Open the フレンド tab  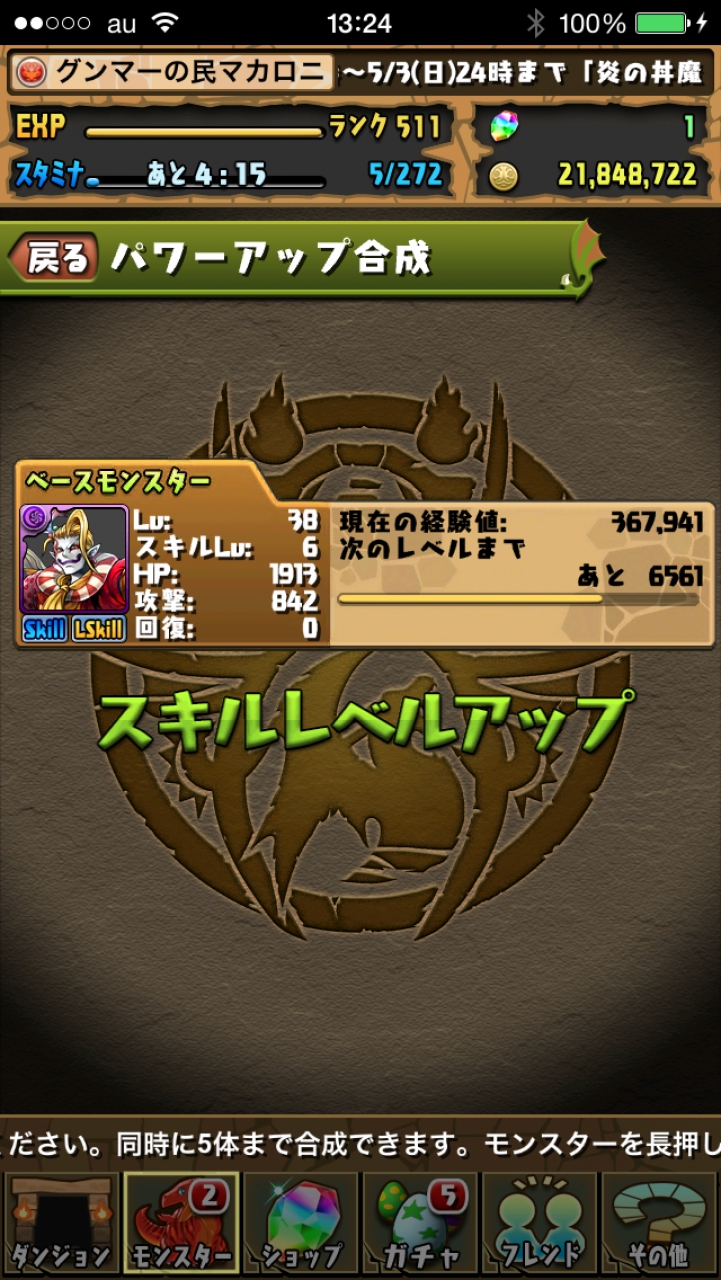pos(540,1223)
